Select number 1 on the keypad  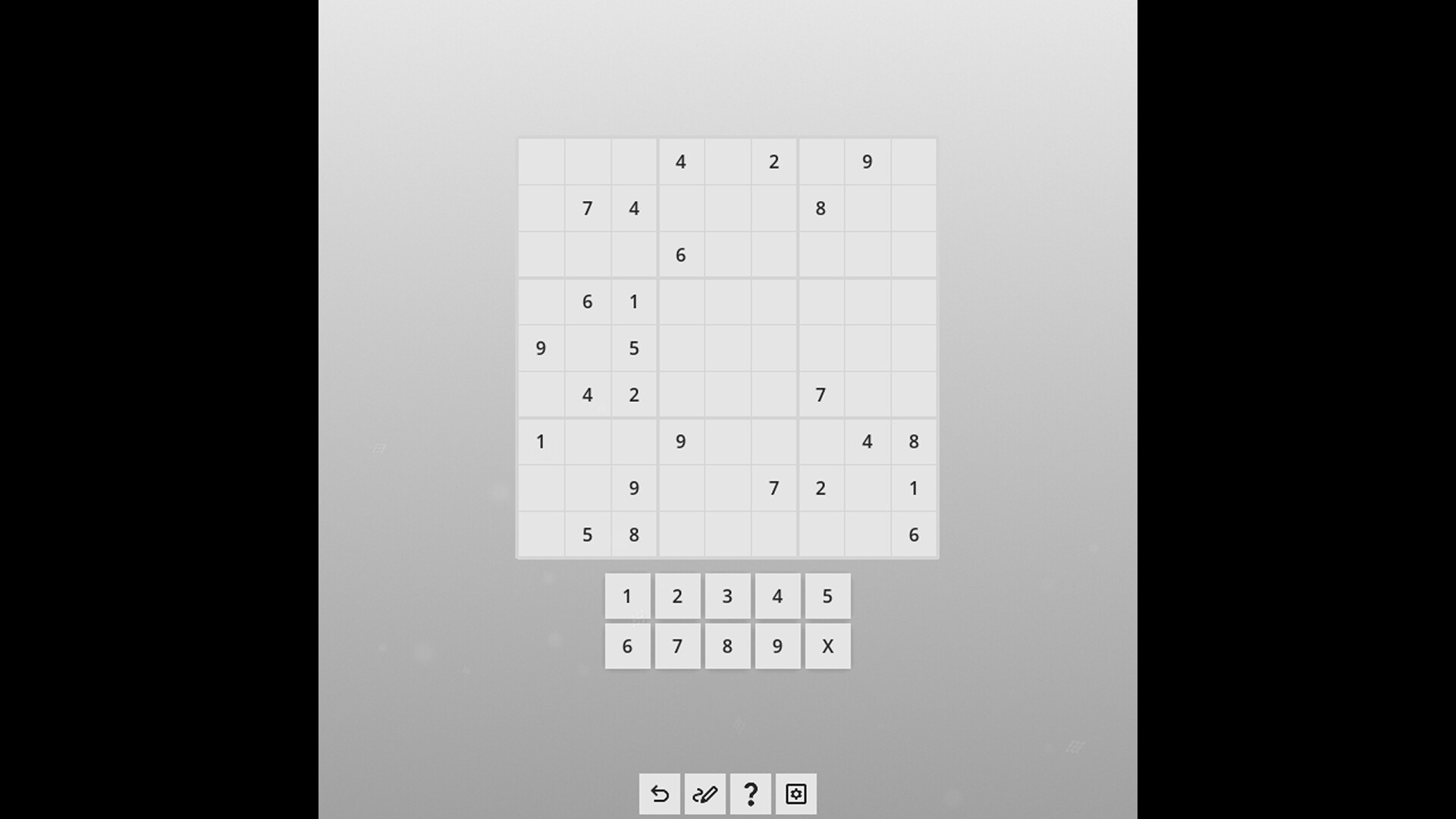coord(627,596)
